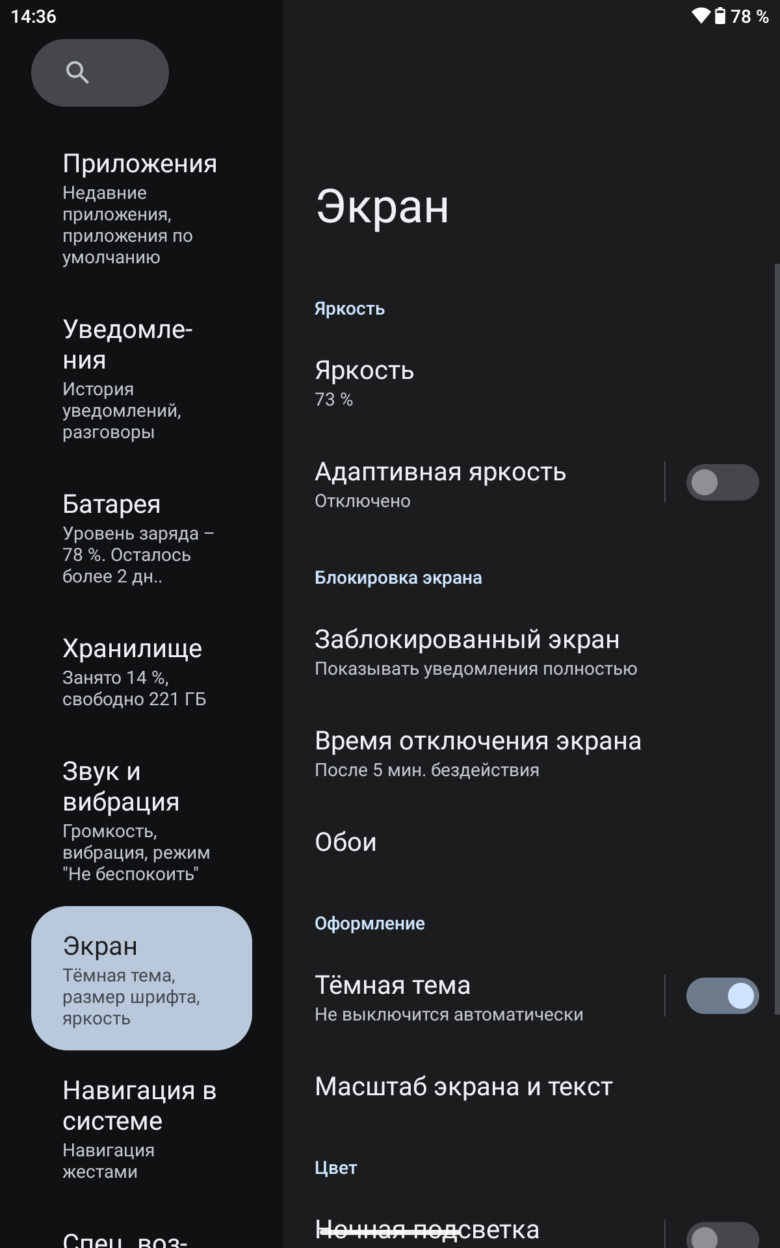Open Масштаб экрана и текст
Screen dimensions: 780x1248
pyautogui.click(x=531, y=1087)
